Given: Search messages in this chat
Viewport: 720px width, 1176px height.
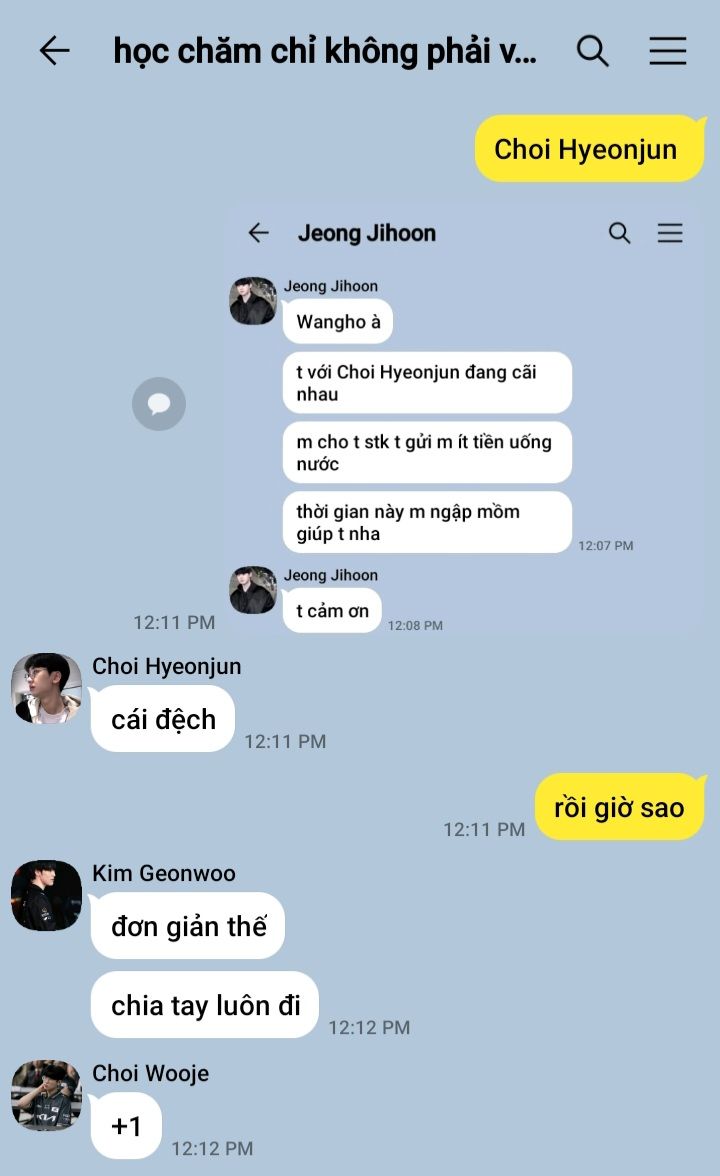Looking at the screenshot, I should click(593, 51).
